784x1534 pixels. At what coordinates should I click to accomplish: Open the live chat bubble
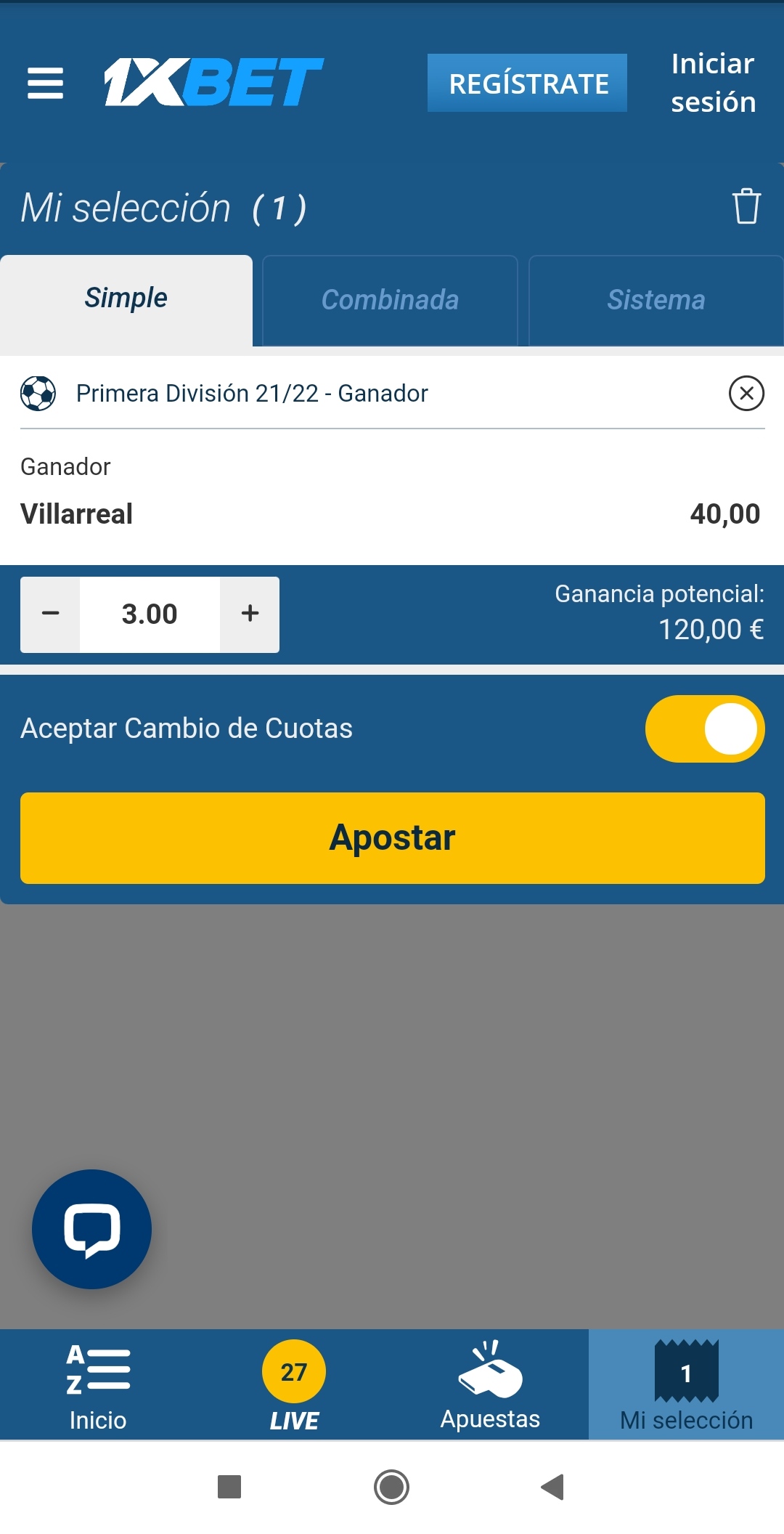92,1229
